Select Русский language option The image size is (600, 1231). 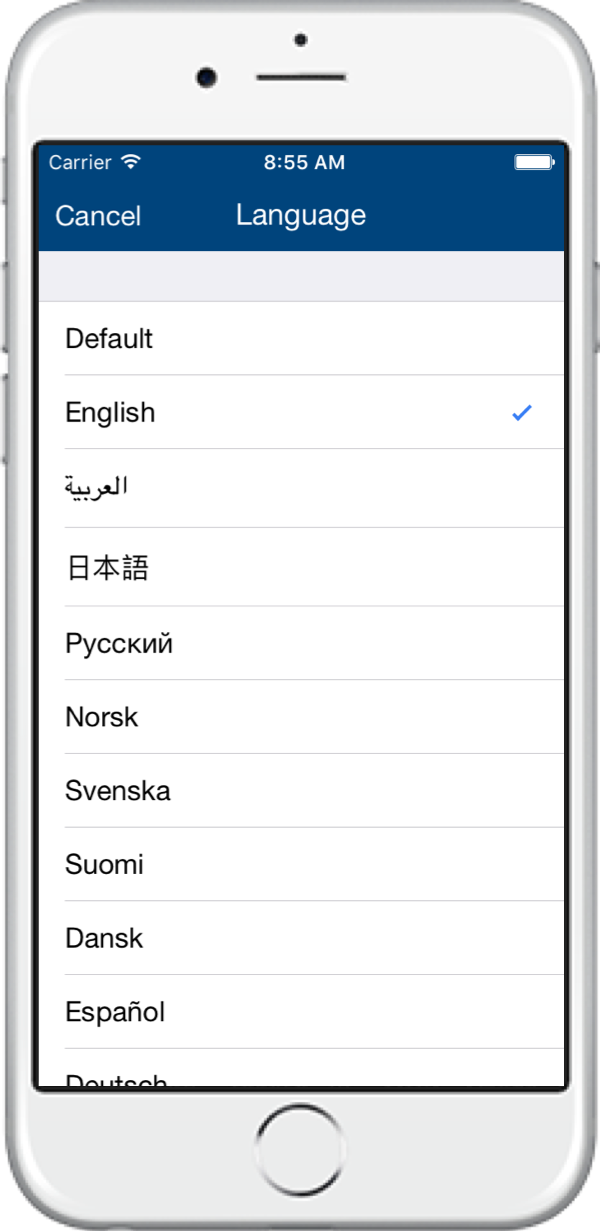[x=301, y=643]
